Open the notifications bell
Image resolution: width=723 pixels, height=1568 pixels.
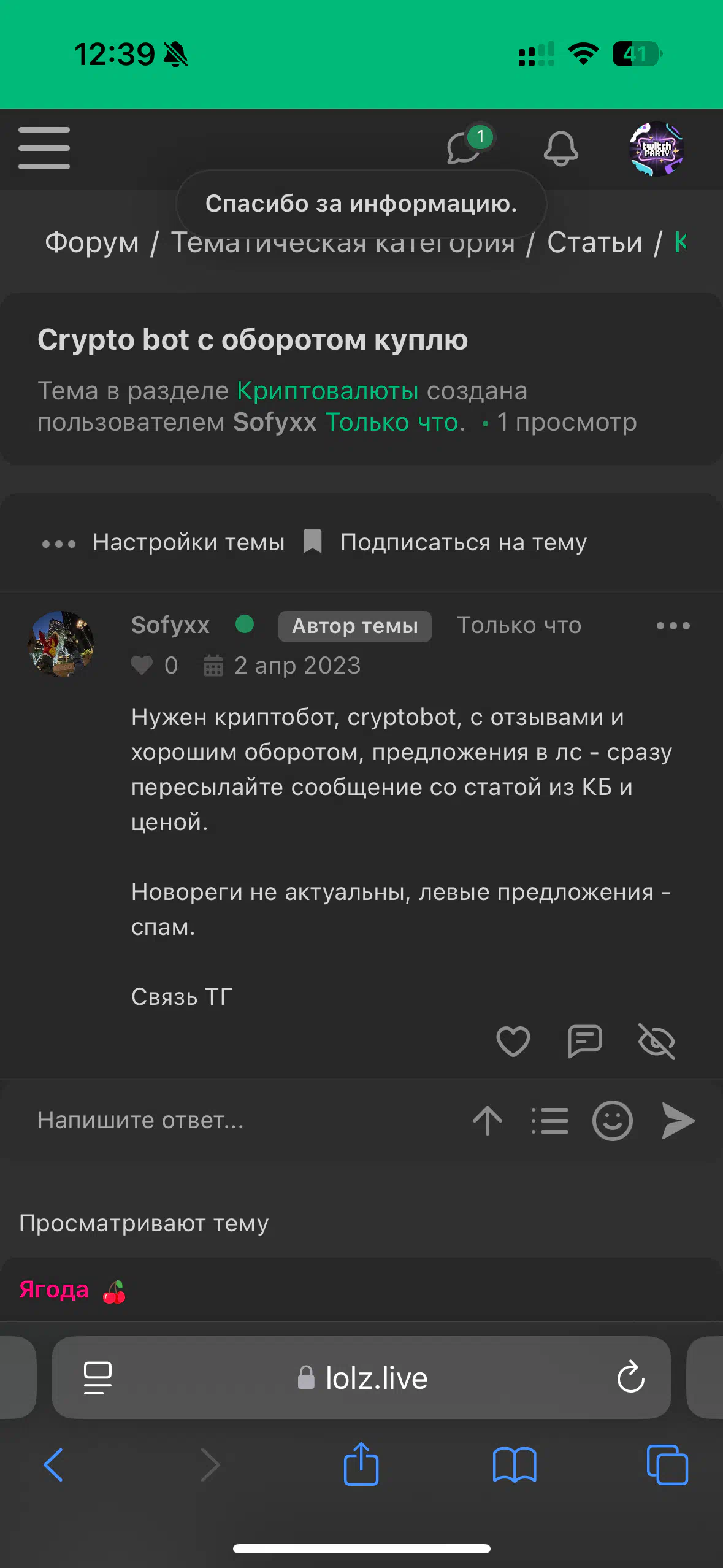point(560,148)
